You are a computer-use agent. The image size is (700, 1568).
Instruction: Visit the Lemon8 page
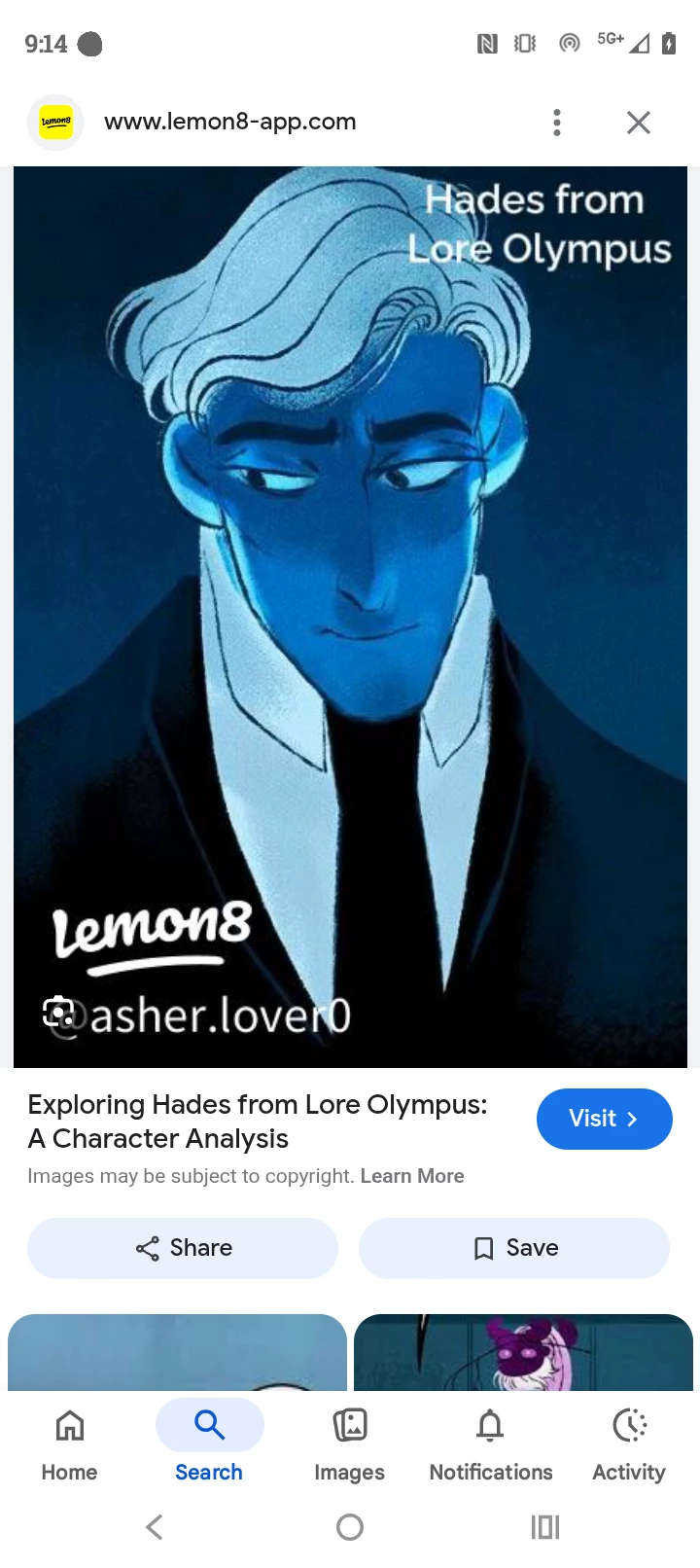[604, 1119]
